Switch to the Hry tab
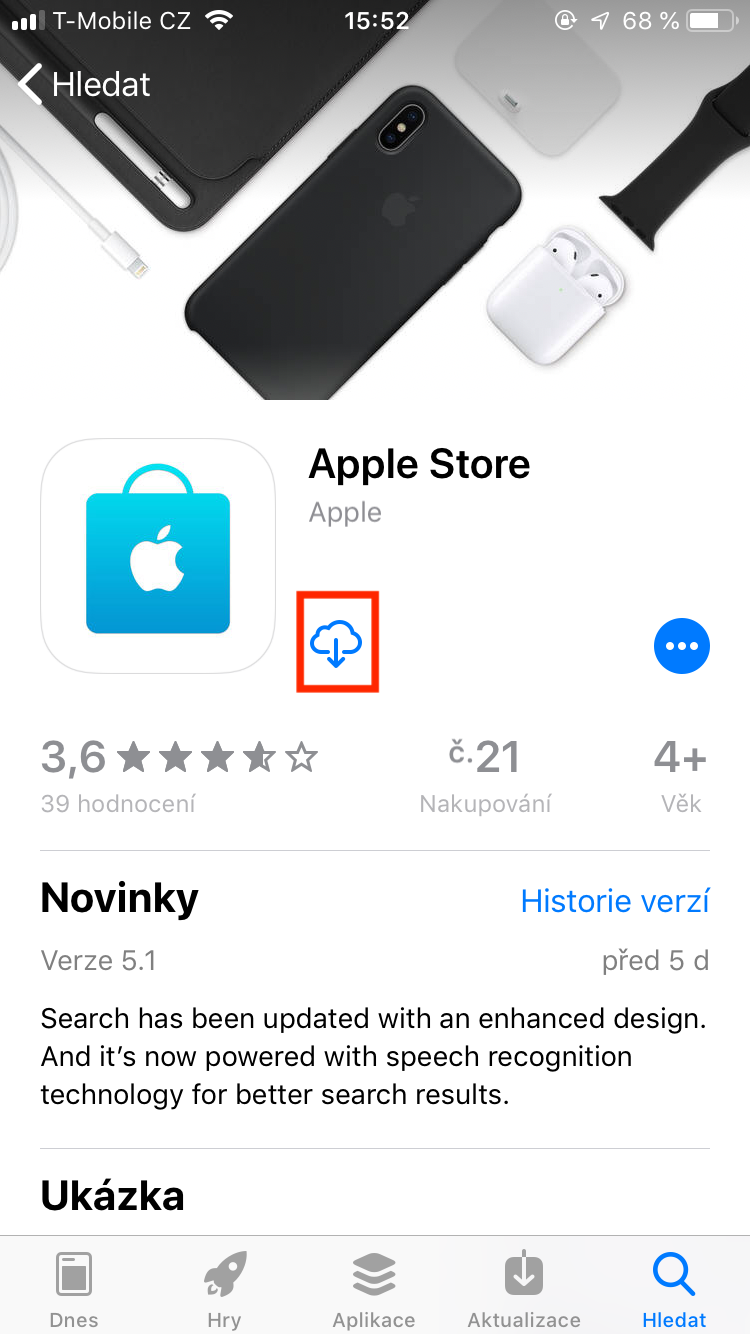This screenshot has height=1334, width=750. click(224, 1288)
